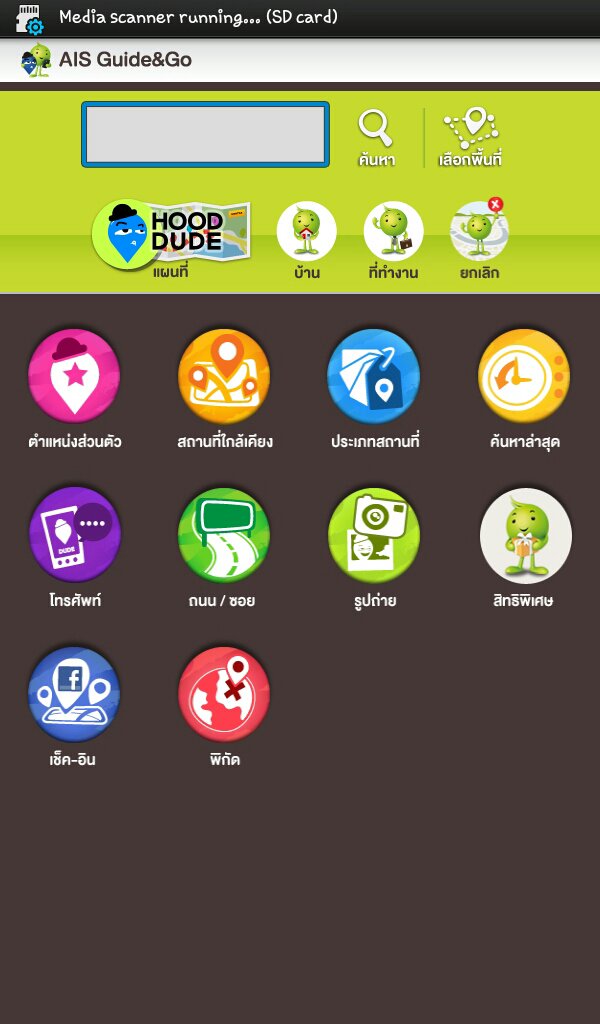Open เลือกพื้นที่ area selection

[470, 137]
